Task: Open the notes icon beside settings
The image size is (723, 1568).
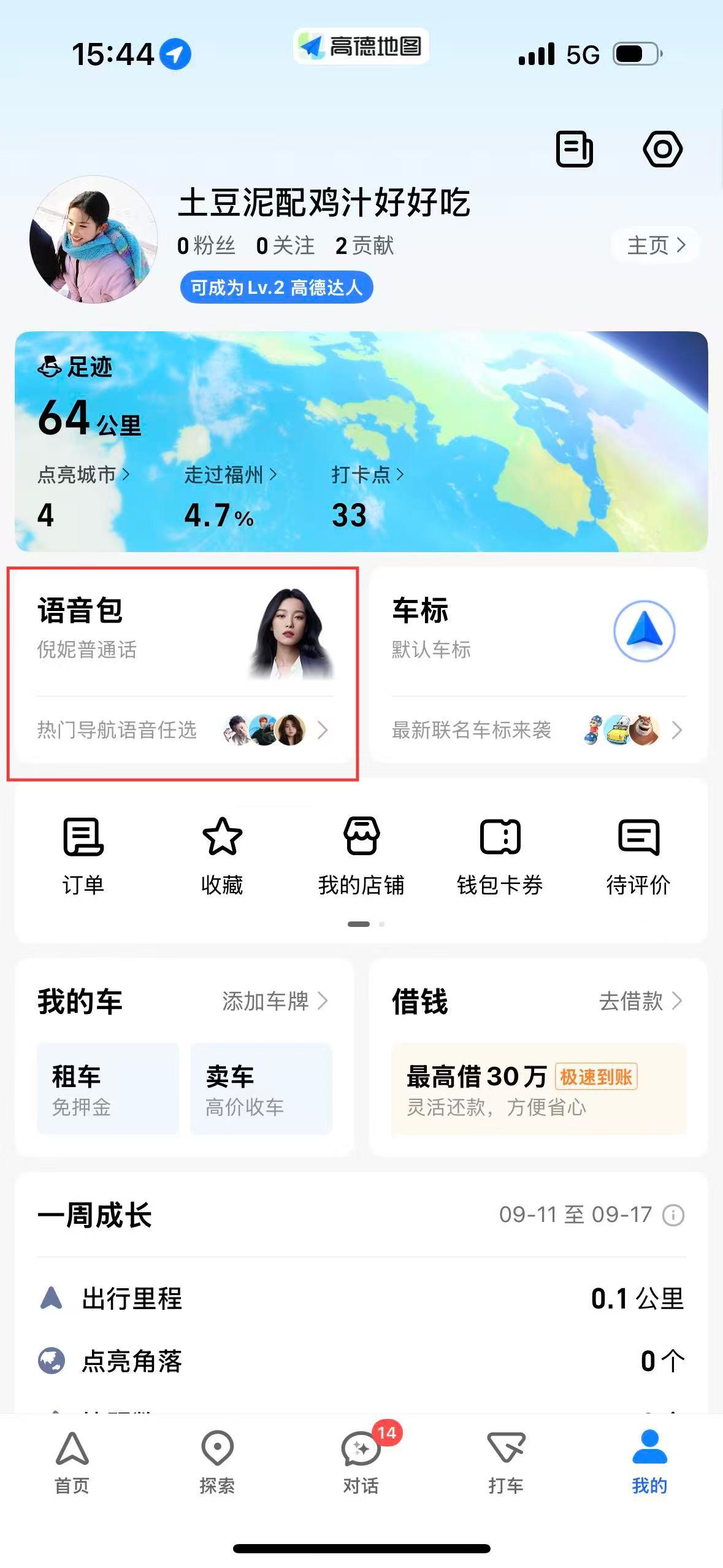Action: tap(574, 149)
